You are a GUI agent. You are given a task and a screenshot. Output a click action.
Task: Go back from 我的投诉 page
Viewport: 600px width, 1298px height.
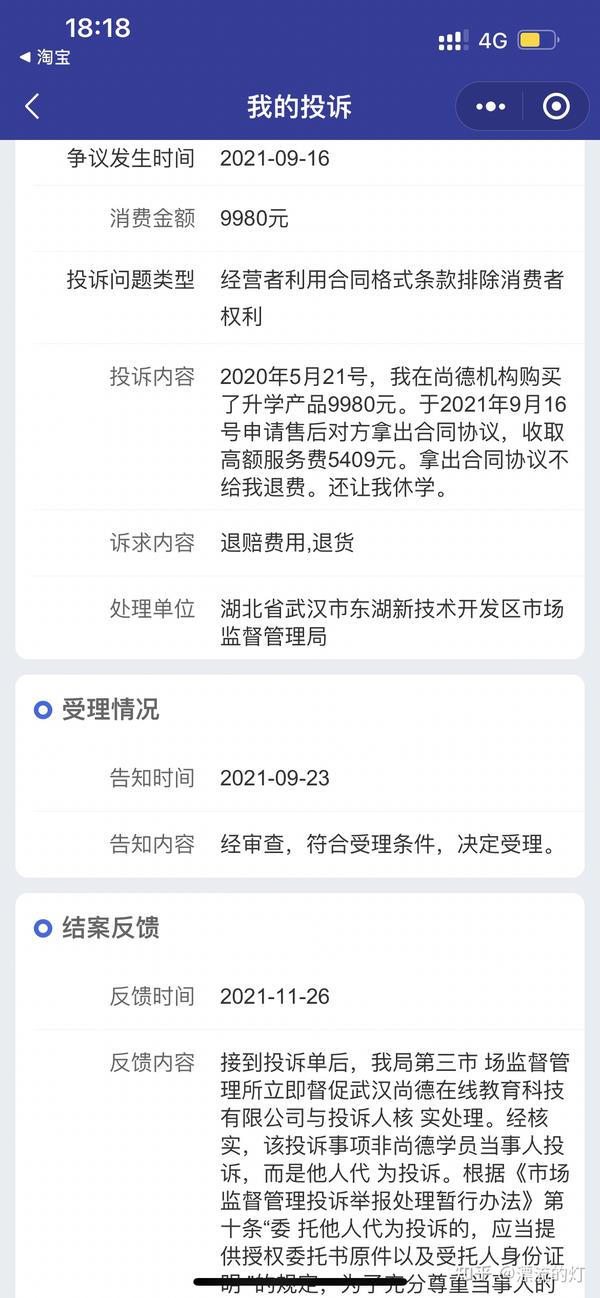(32, 107)
